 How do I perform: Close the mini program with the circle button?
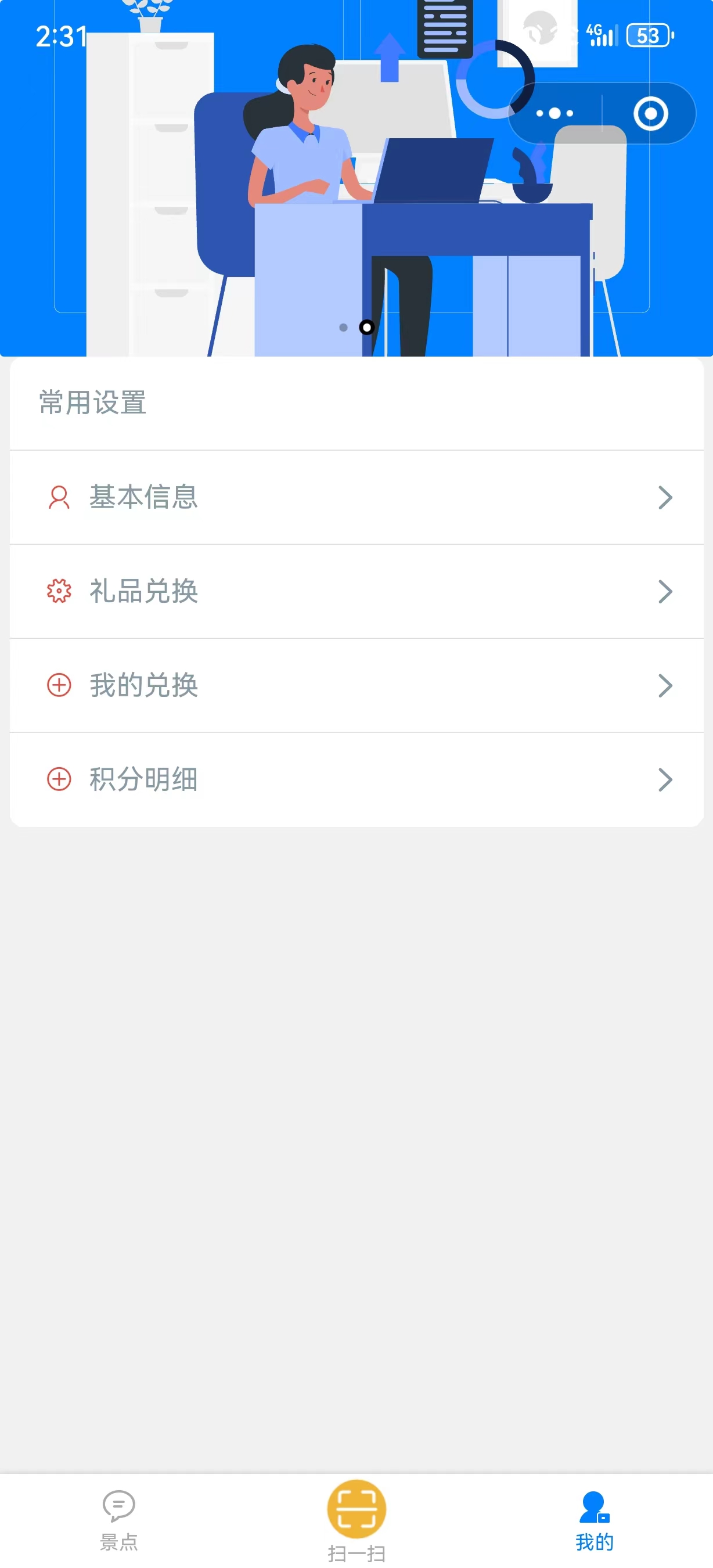point(650,113)
